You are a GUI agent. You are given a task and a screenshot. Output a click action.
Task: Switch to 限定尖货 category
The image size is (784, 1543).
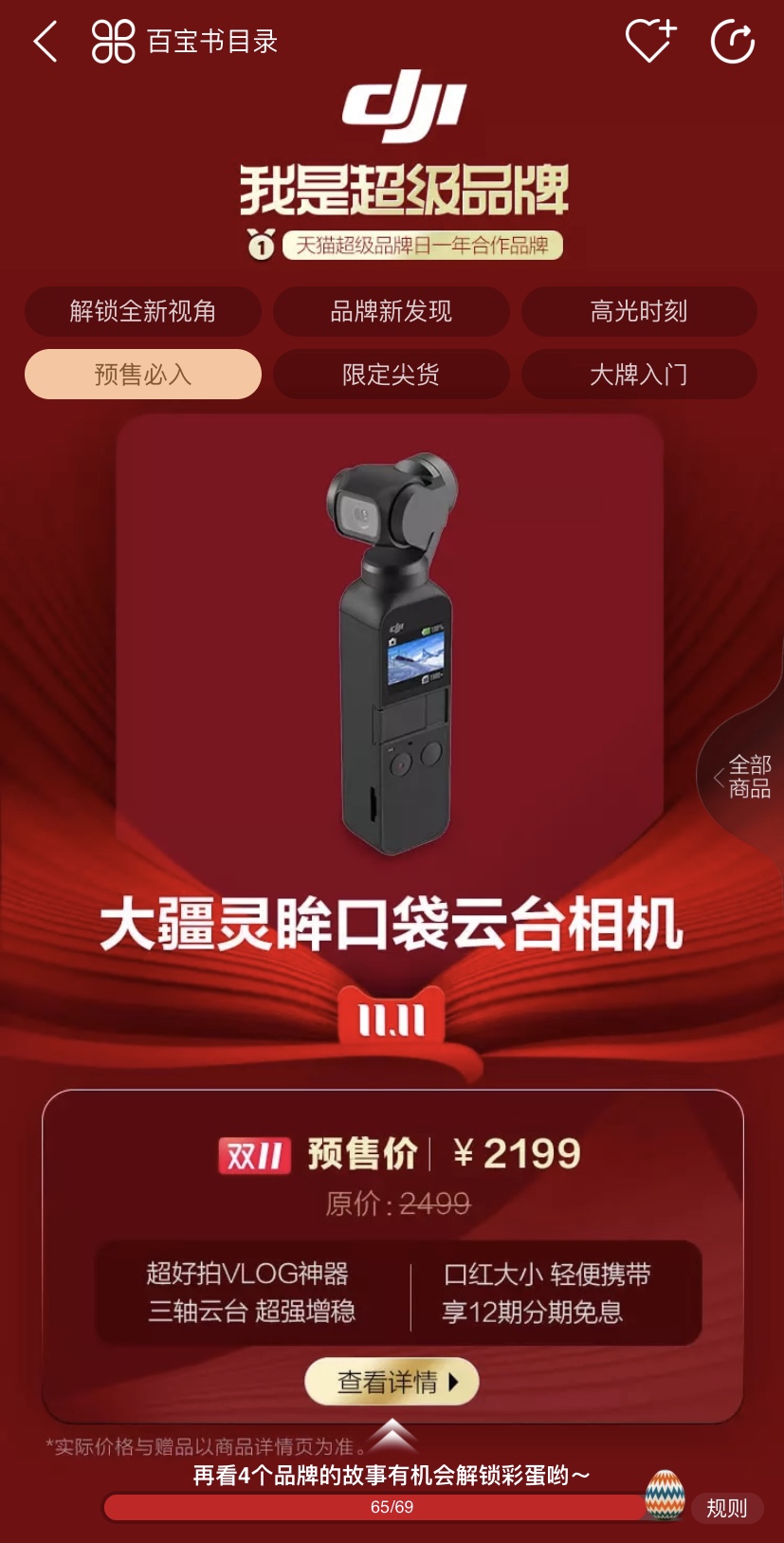pyautogui.click(x=392, y=375)
